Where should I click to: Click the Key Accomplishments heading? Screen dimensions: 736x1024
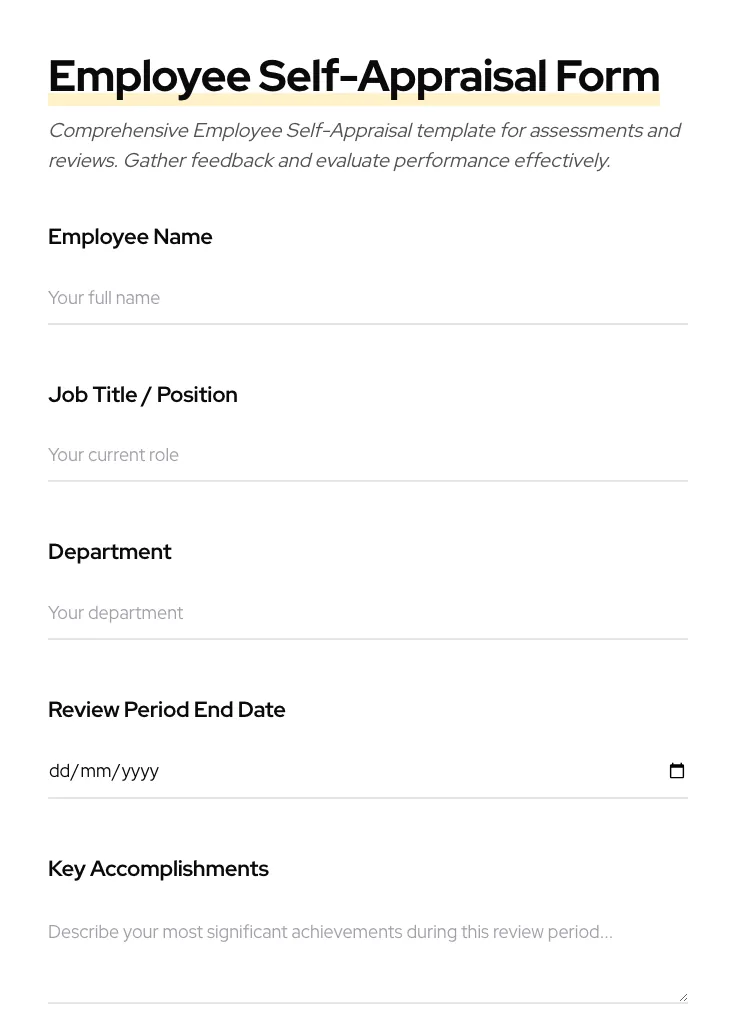pos(158,868)
